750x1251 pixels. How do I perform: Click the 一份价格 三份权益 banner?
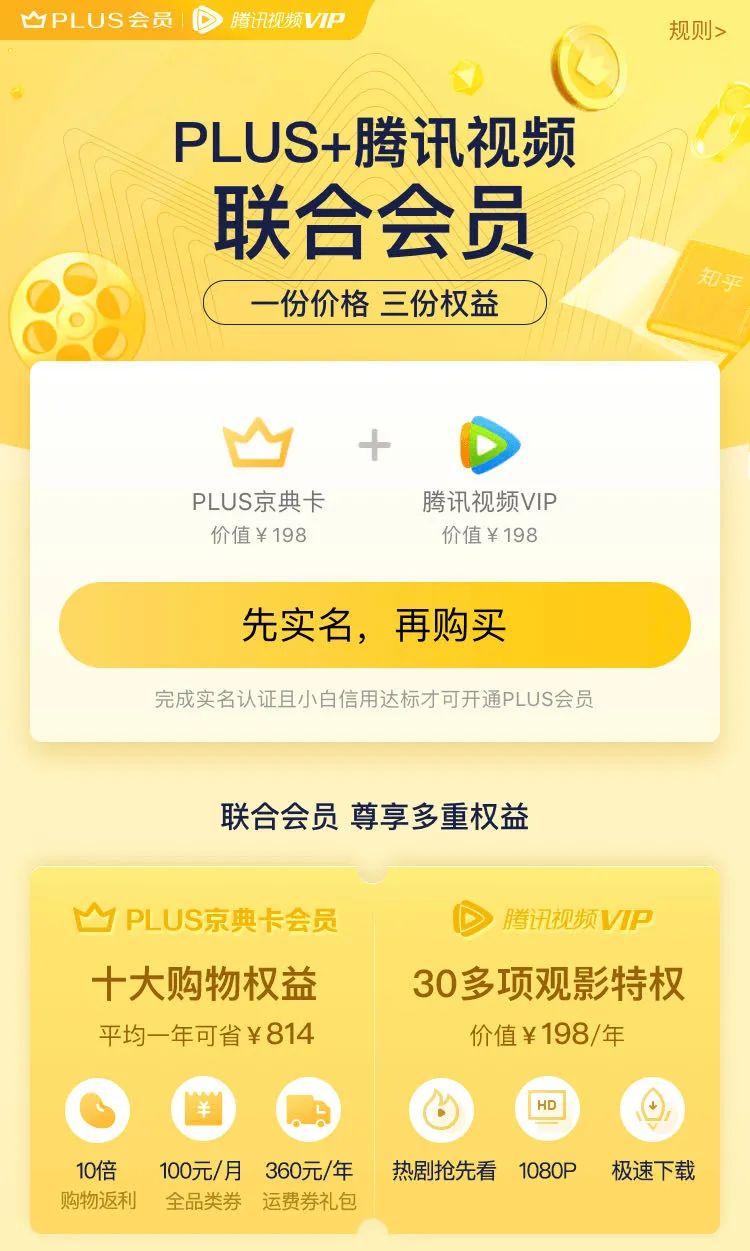point(375,301)
